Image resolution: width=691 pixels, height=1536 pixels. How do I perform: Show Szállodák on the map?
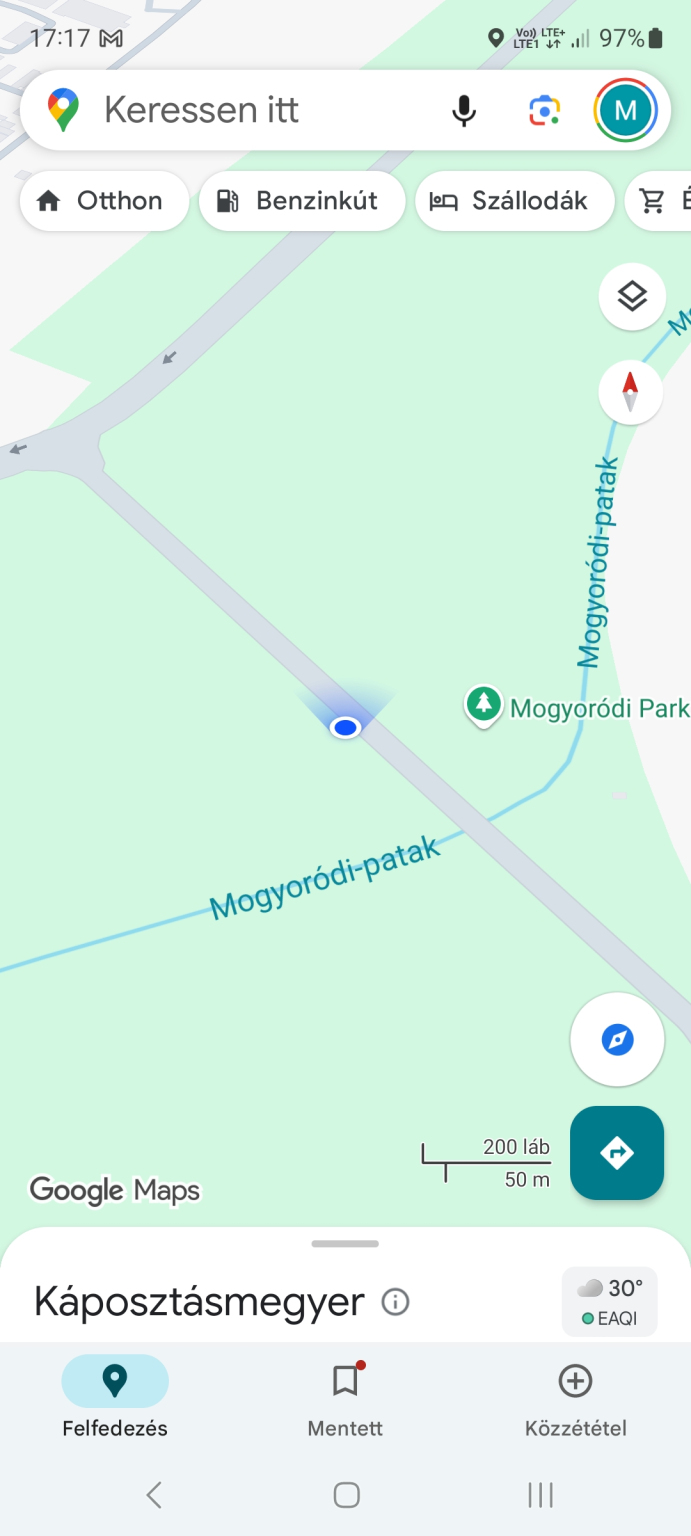tap(514, 201)
